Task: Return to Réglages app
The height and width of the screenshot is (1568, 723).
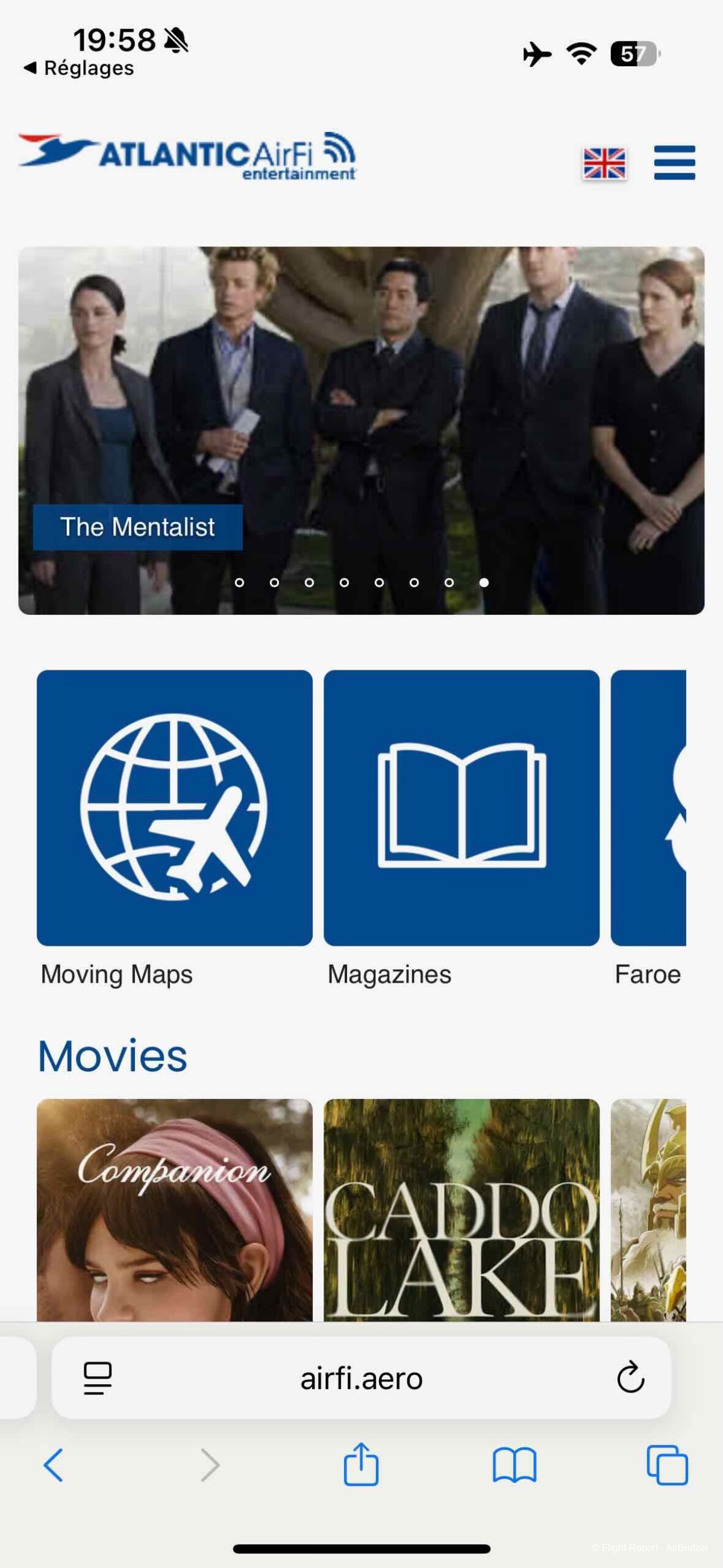Action: (79, 68)
